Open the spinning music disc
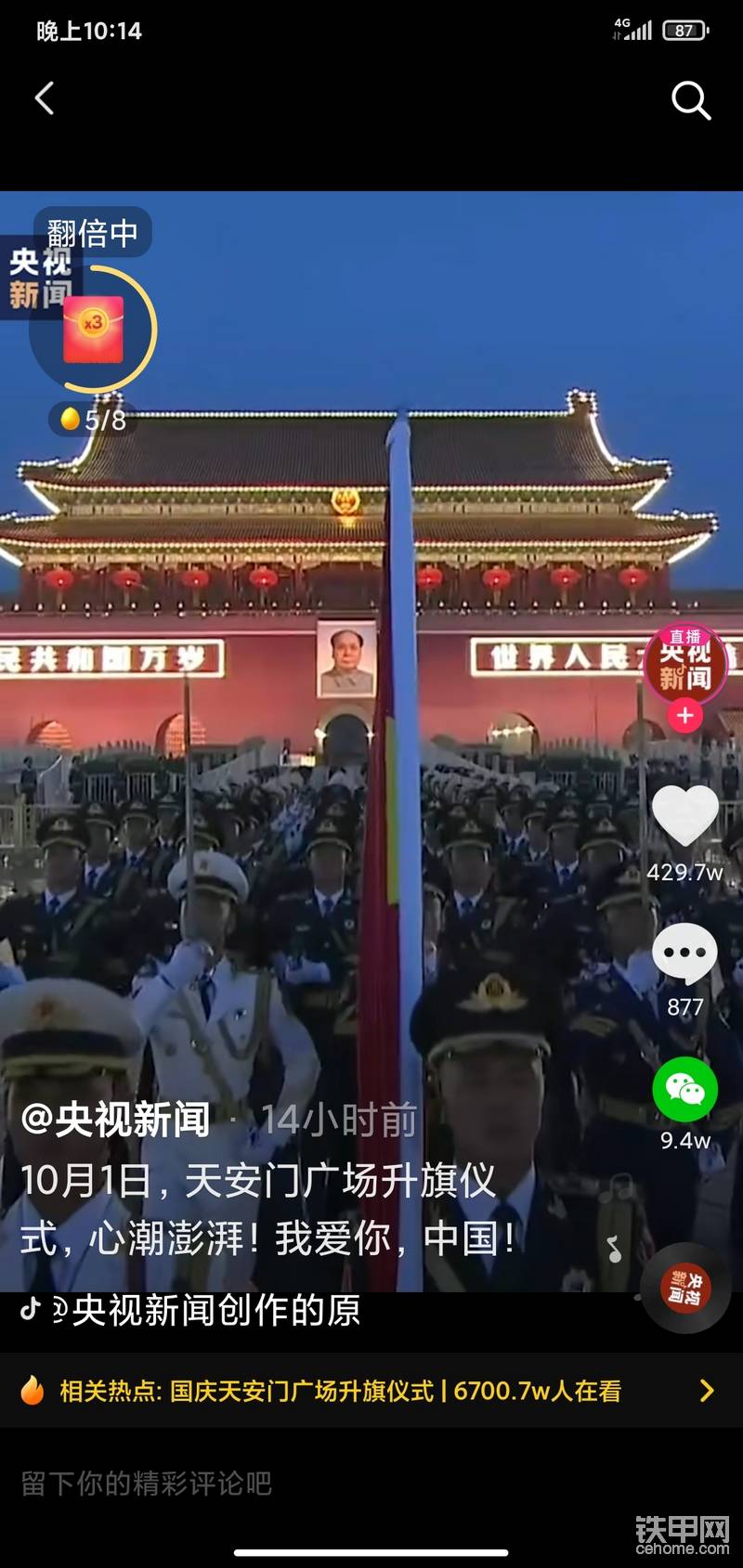 click(x=685, y=1289)
